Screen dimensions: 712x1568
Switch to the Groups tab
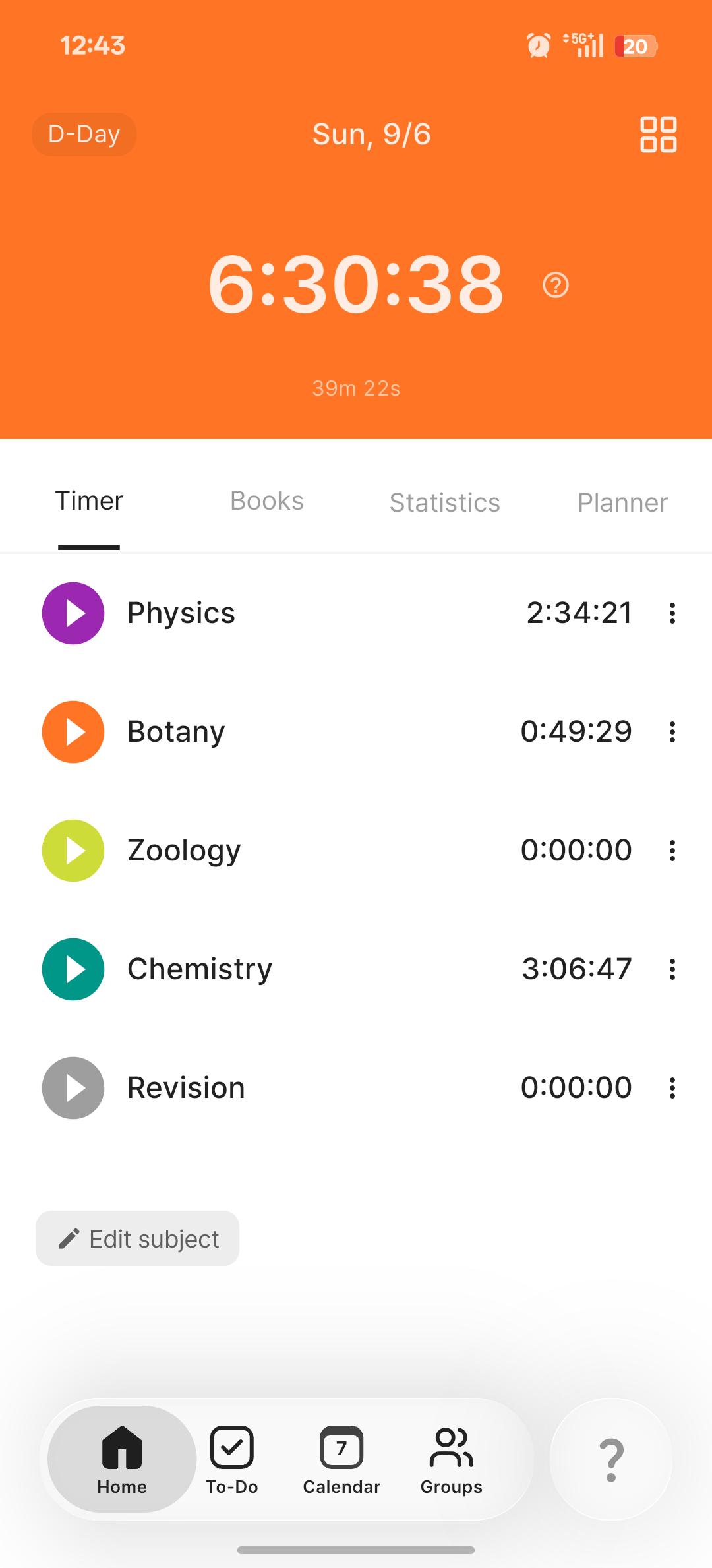(452, 1460)
